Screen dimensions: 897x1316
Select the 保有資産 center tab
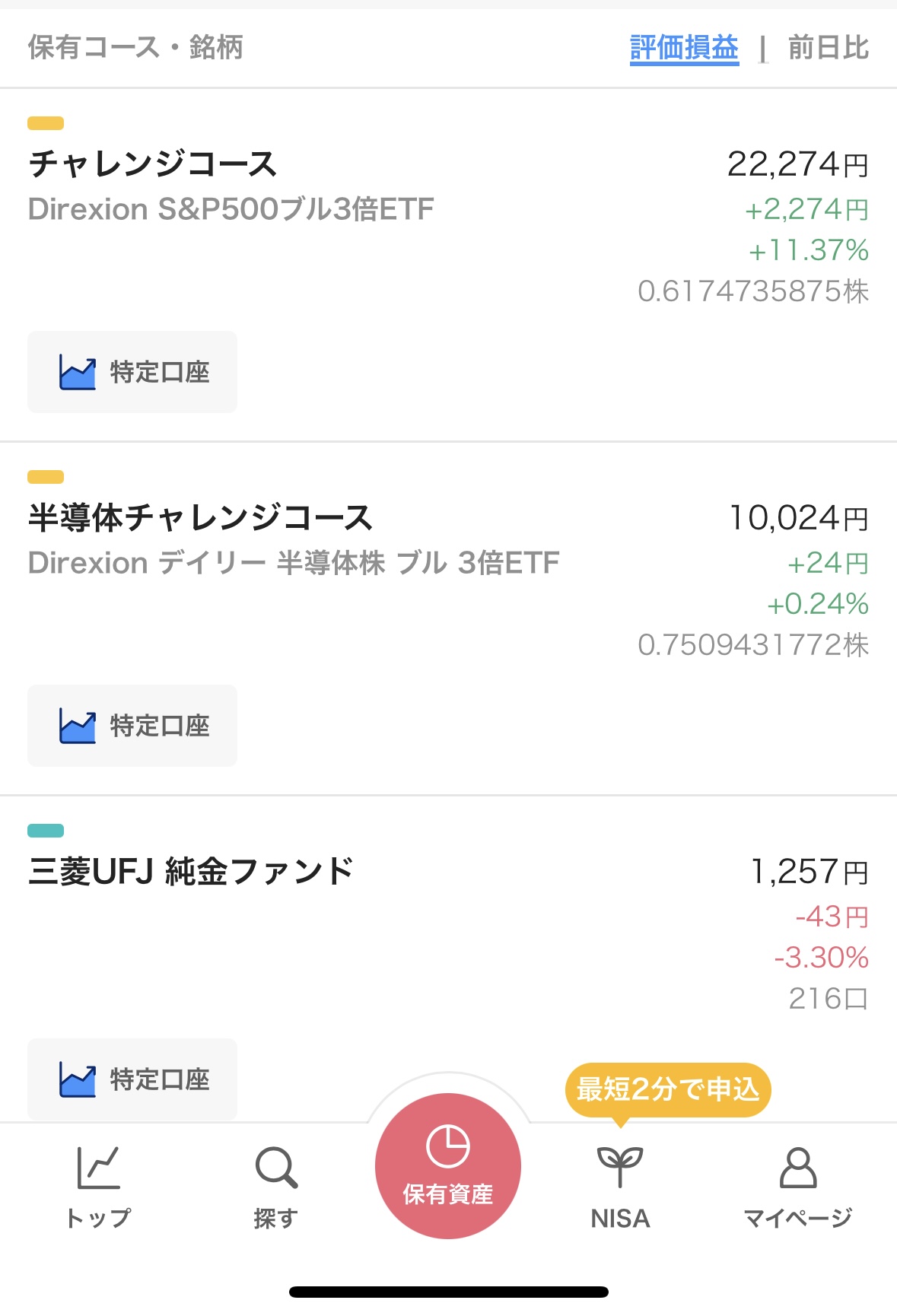pyautogui.click(x=448, y=1165)
